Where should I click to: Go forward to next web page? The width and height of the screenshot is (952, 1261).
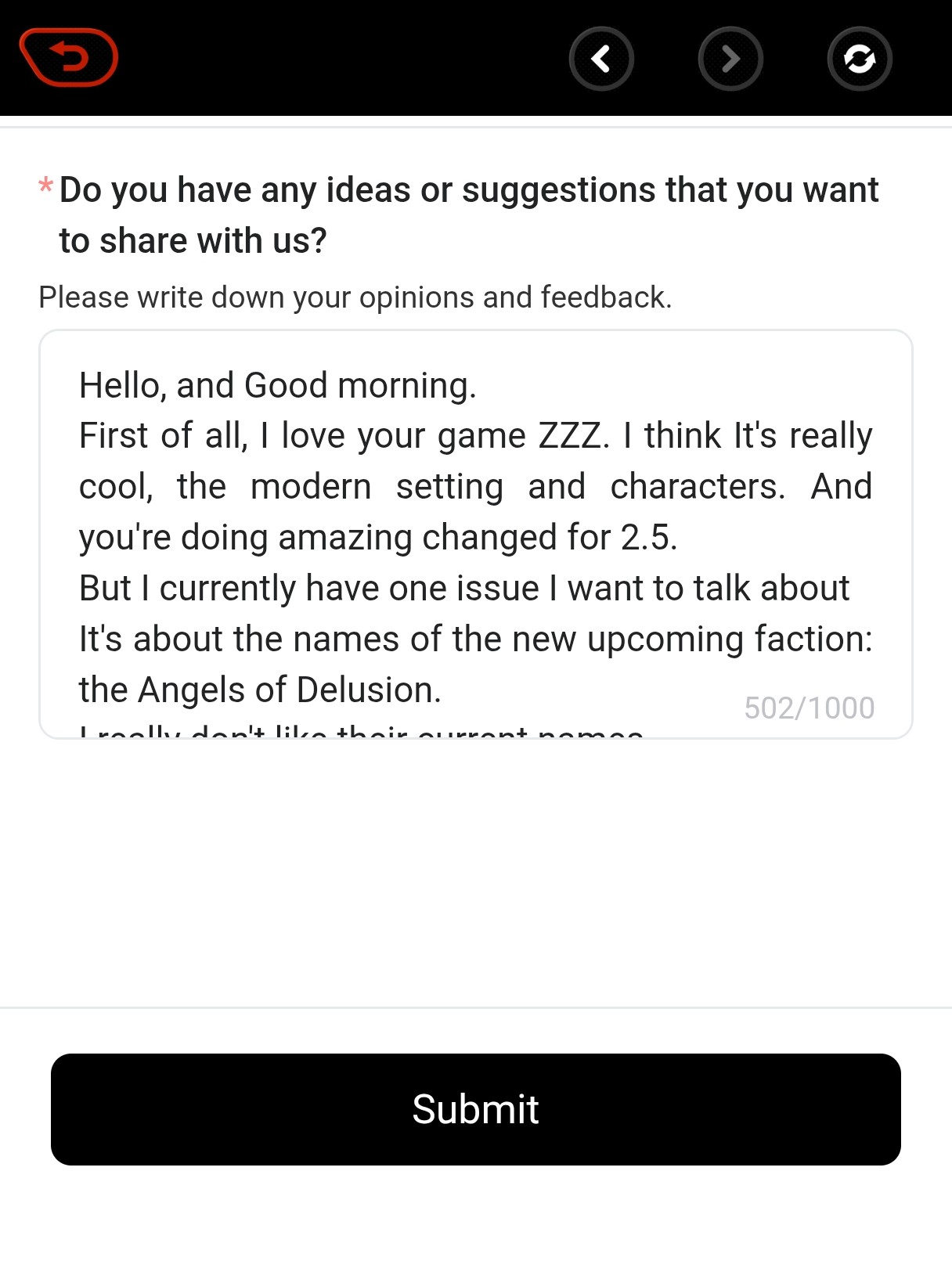(x=730, y=59)
